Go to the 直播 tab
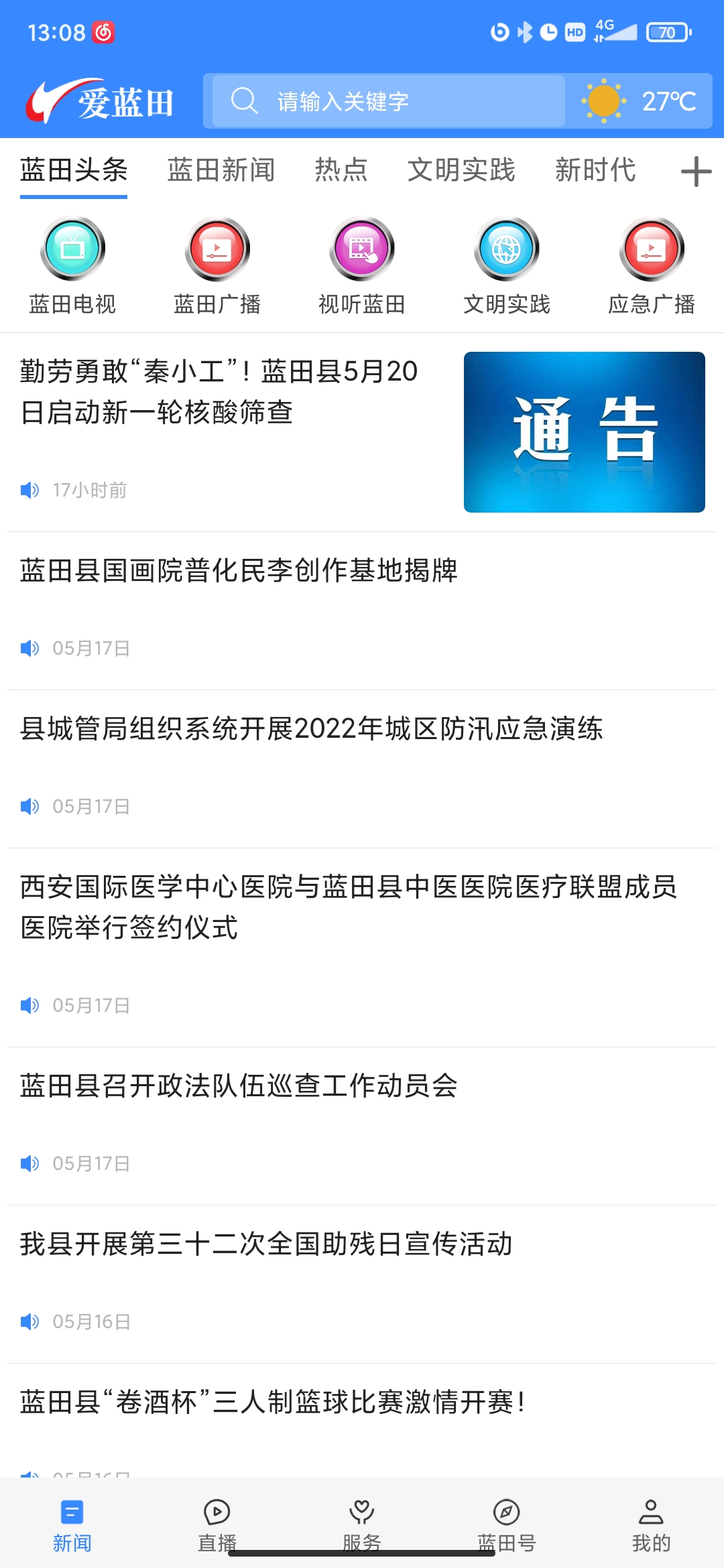 pos(217,1522)
